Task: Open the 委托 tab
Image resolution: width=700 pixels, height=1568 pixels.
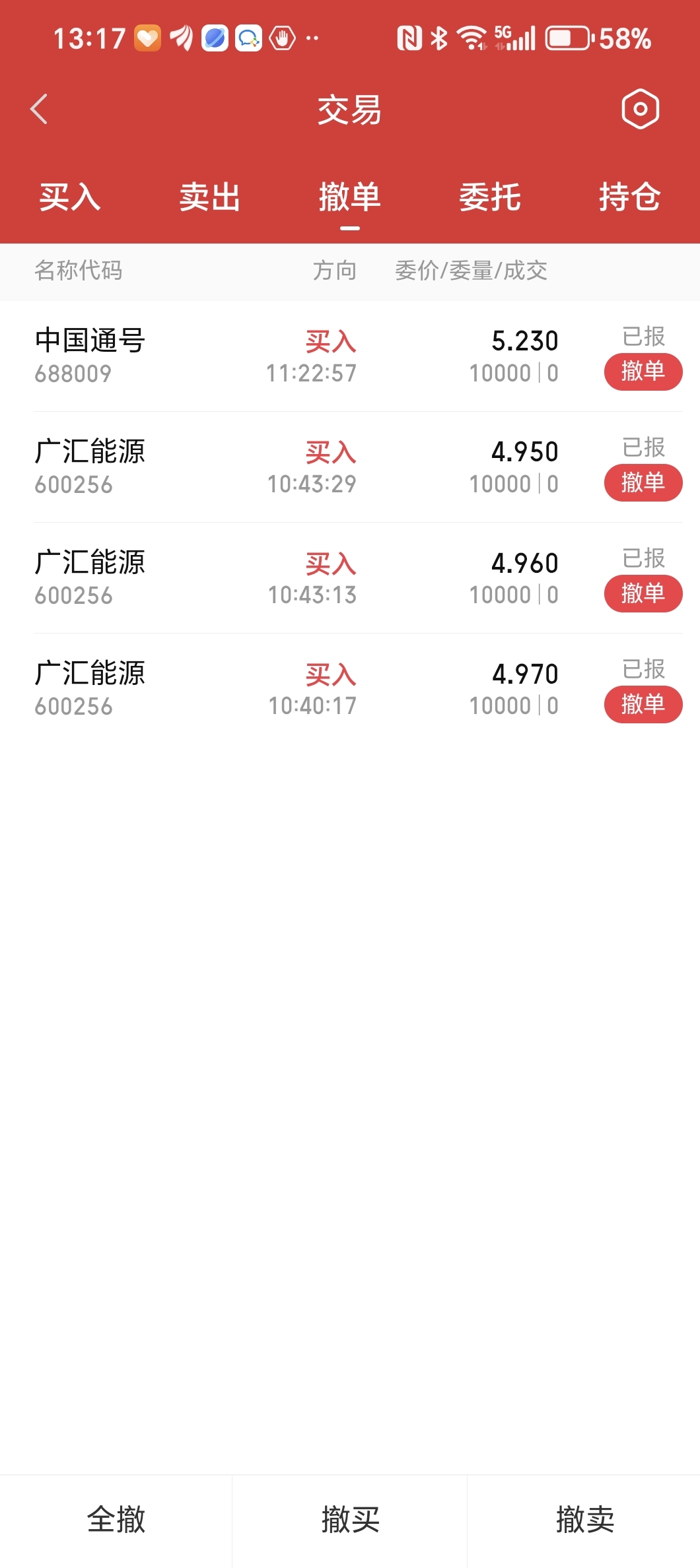Action: [490, 197]
